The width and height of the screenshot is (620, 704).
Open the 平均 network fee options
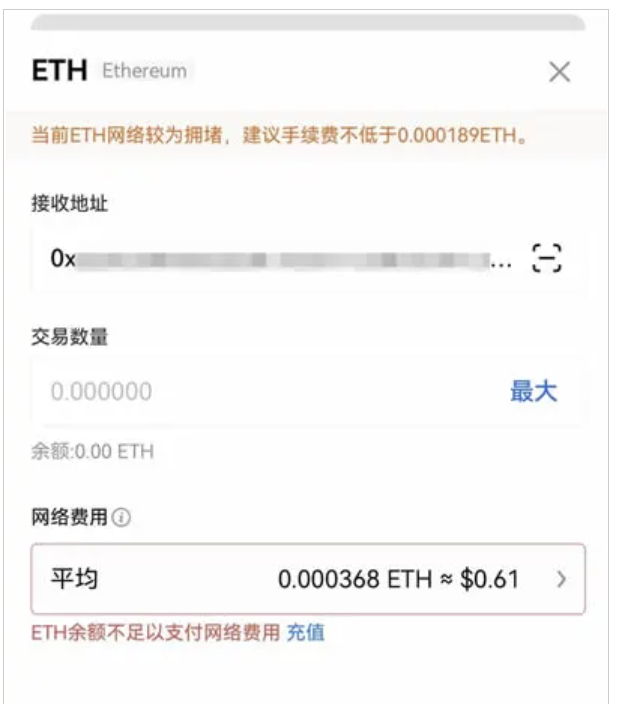pos(308,579)
